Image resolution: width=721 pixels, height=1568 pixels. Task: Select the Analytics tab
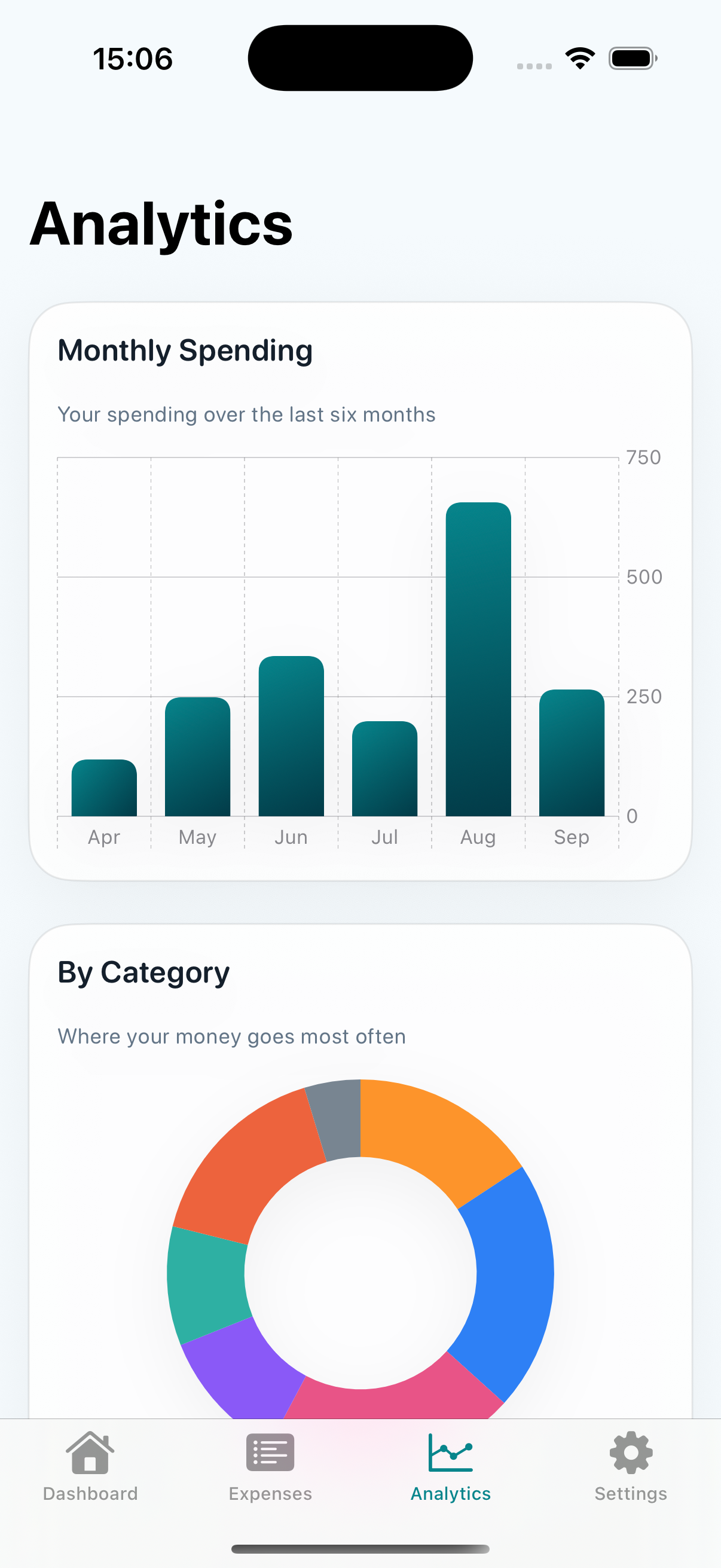point(450,1466)
